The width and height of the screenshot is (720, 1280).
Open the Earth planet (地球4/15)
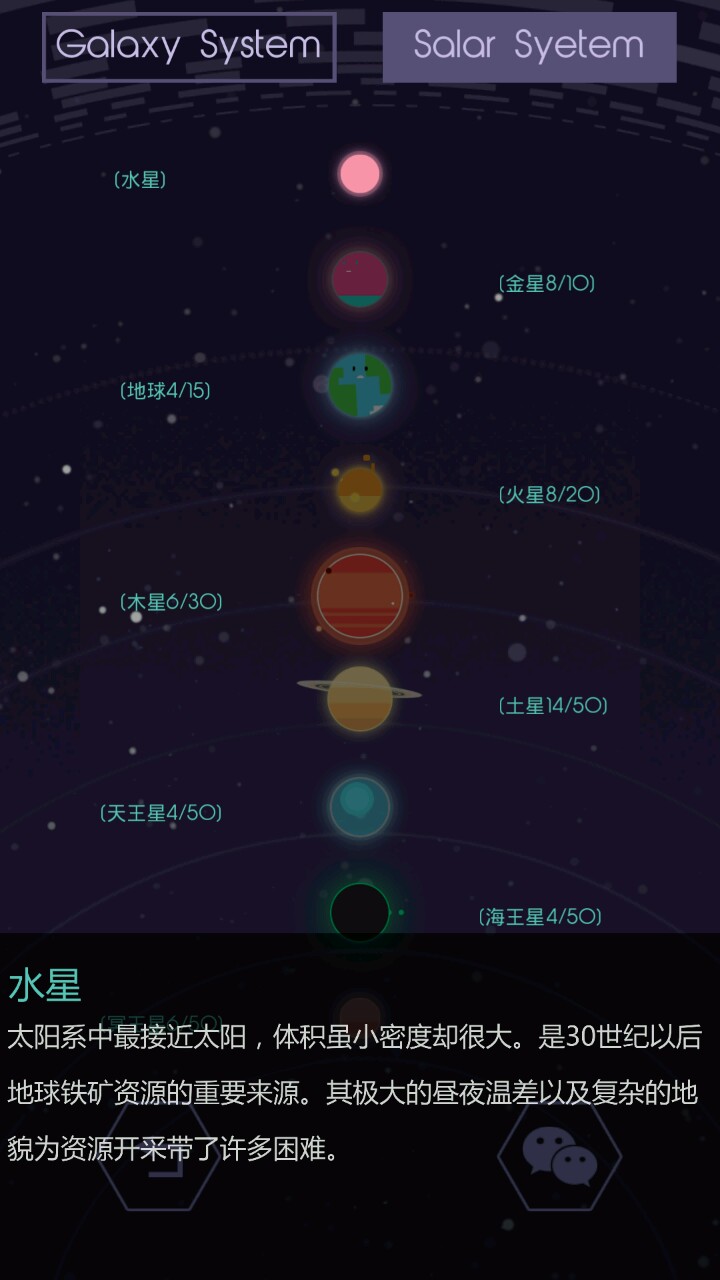click(x=360, y=385)
